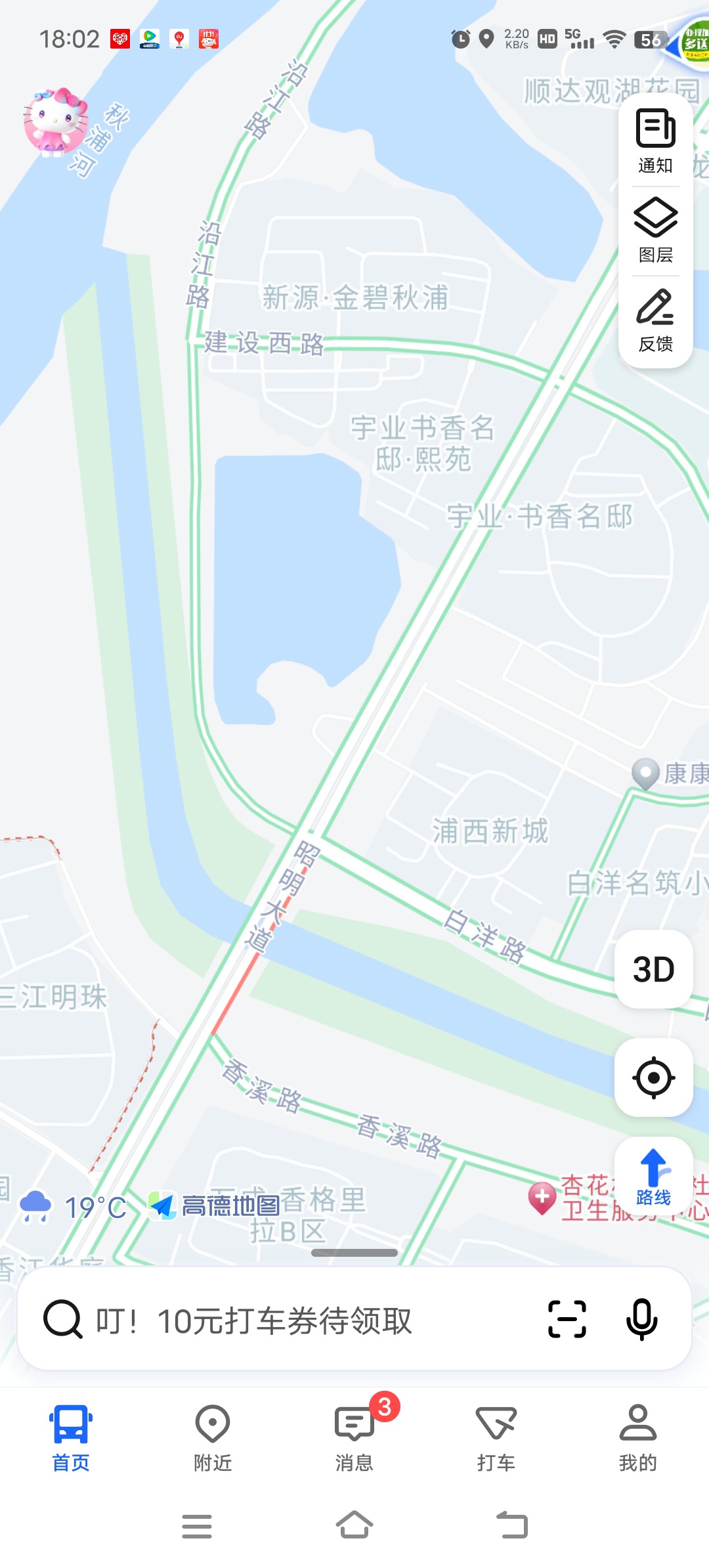
Task: Open the 通知 notifications panel
Action: [x=655, y=142]
